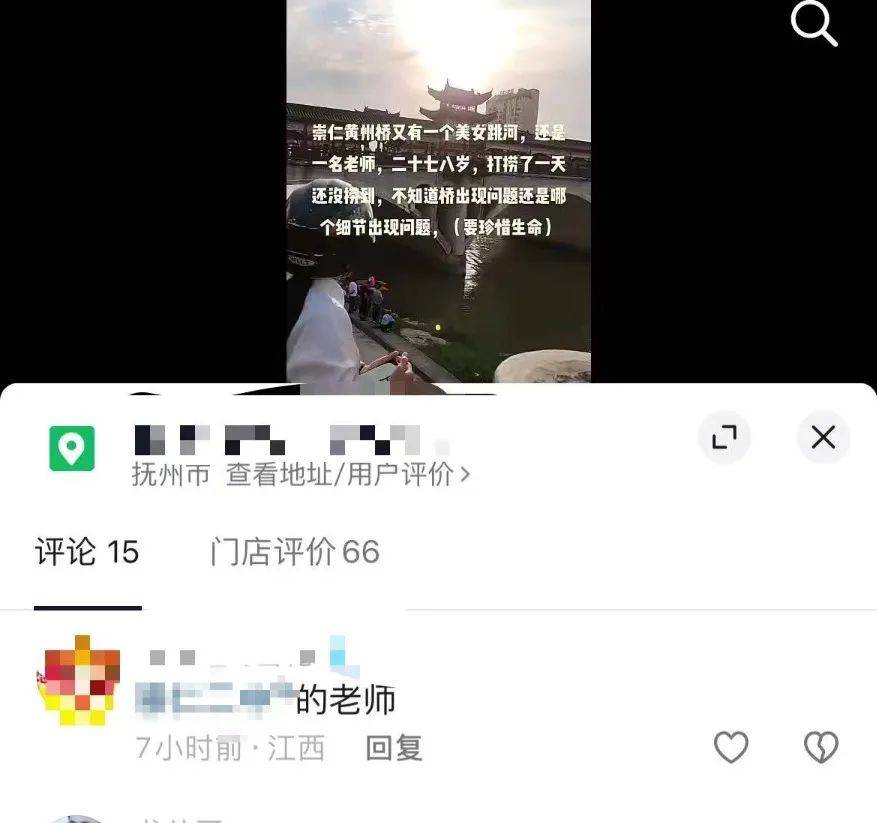
Task: Open the commenter's pixelated avatar profile
Action: 78,680
